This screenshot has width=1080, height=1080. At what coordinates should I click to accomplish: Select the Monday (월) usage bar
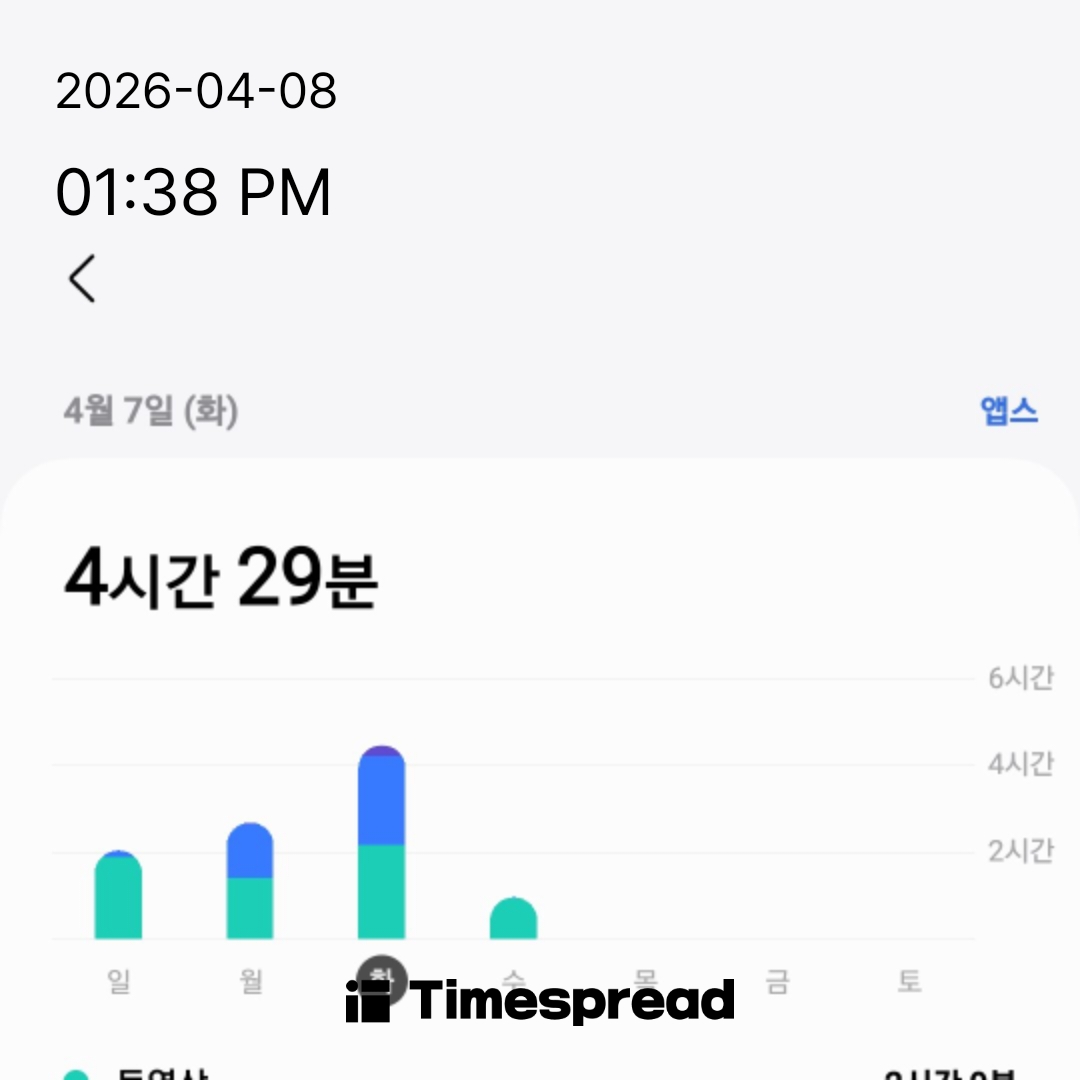[250, 882]
